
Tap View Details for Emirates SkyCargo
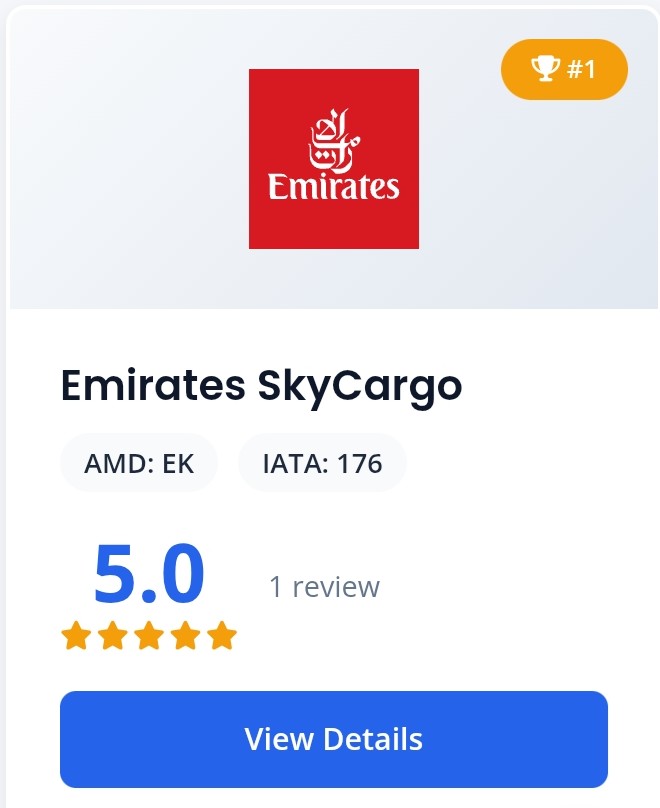point(333,739)
